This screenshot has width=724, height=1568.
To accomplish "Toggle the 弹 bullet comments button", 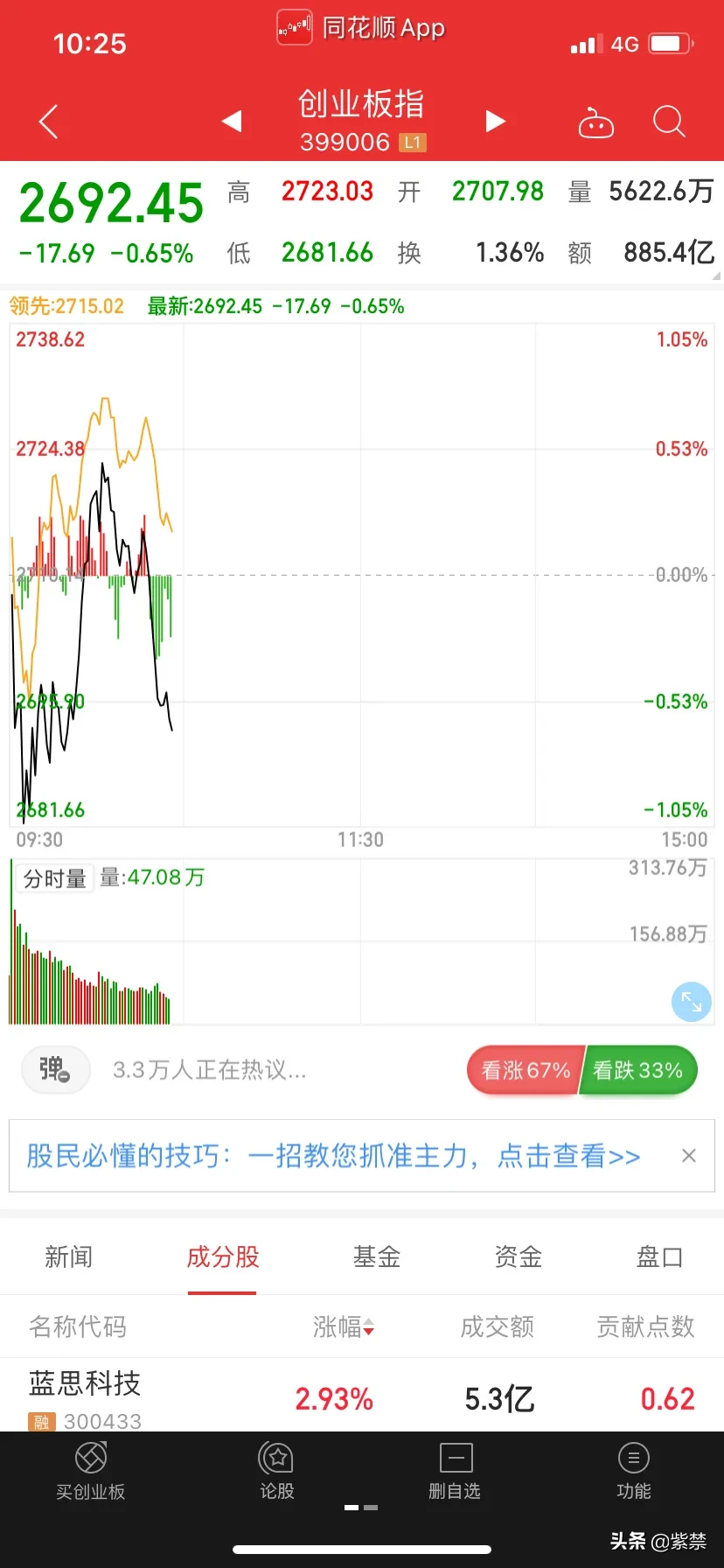I will coord(55,1069).
